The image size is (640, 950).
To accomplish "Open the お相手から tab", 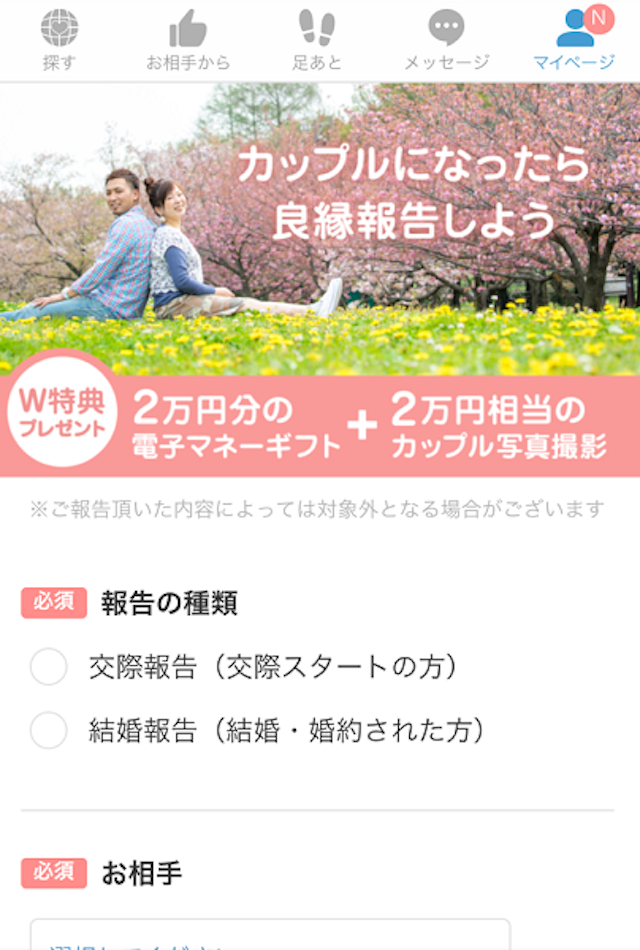I will pos(187,40).
